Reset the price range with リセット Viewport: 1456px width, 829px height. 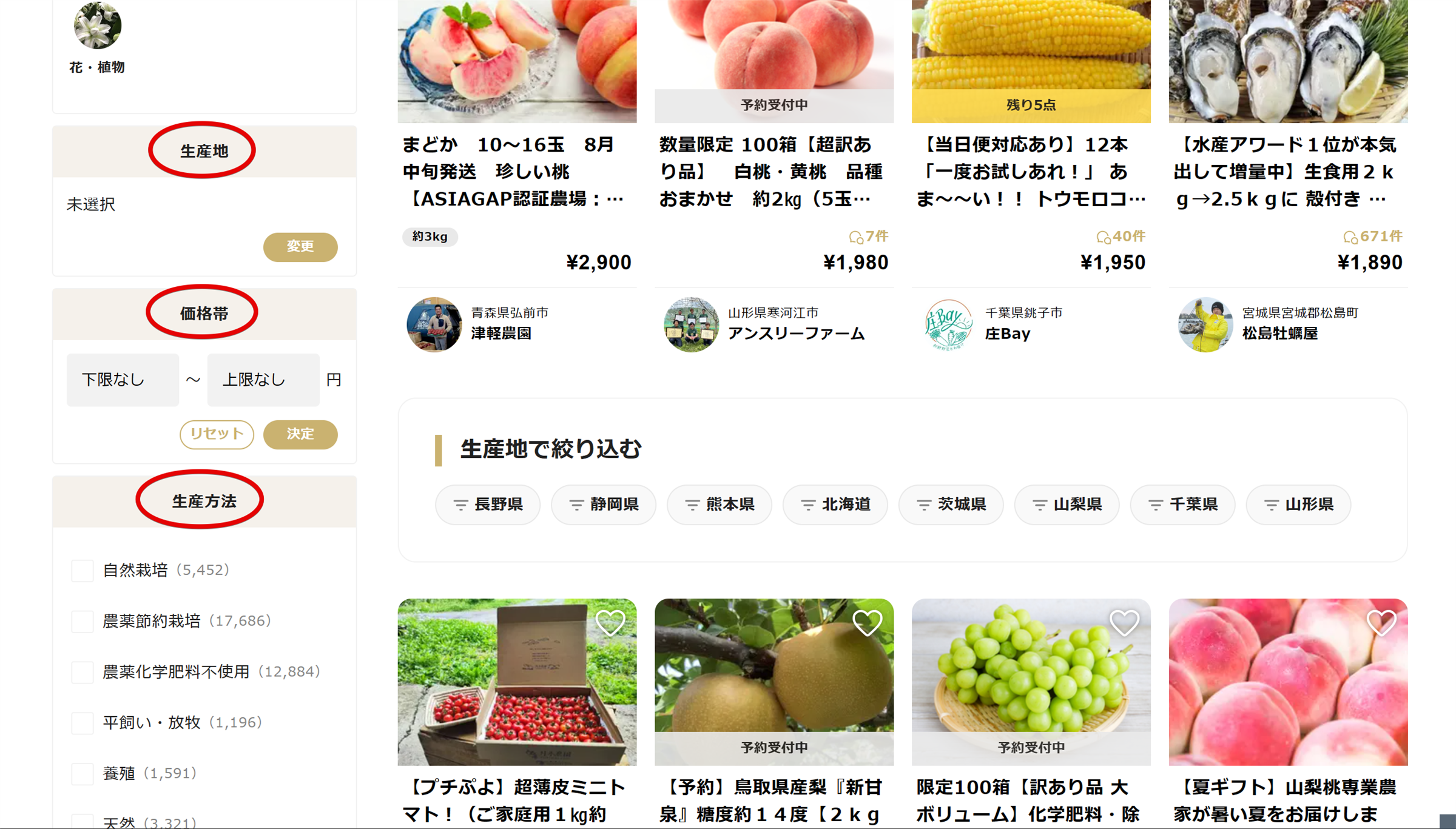(217, 434)
